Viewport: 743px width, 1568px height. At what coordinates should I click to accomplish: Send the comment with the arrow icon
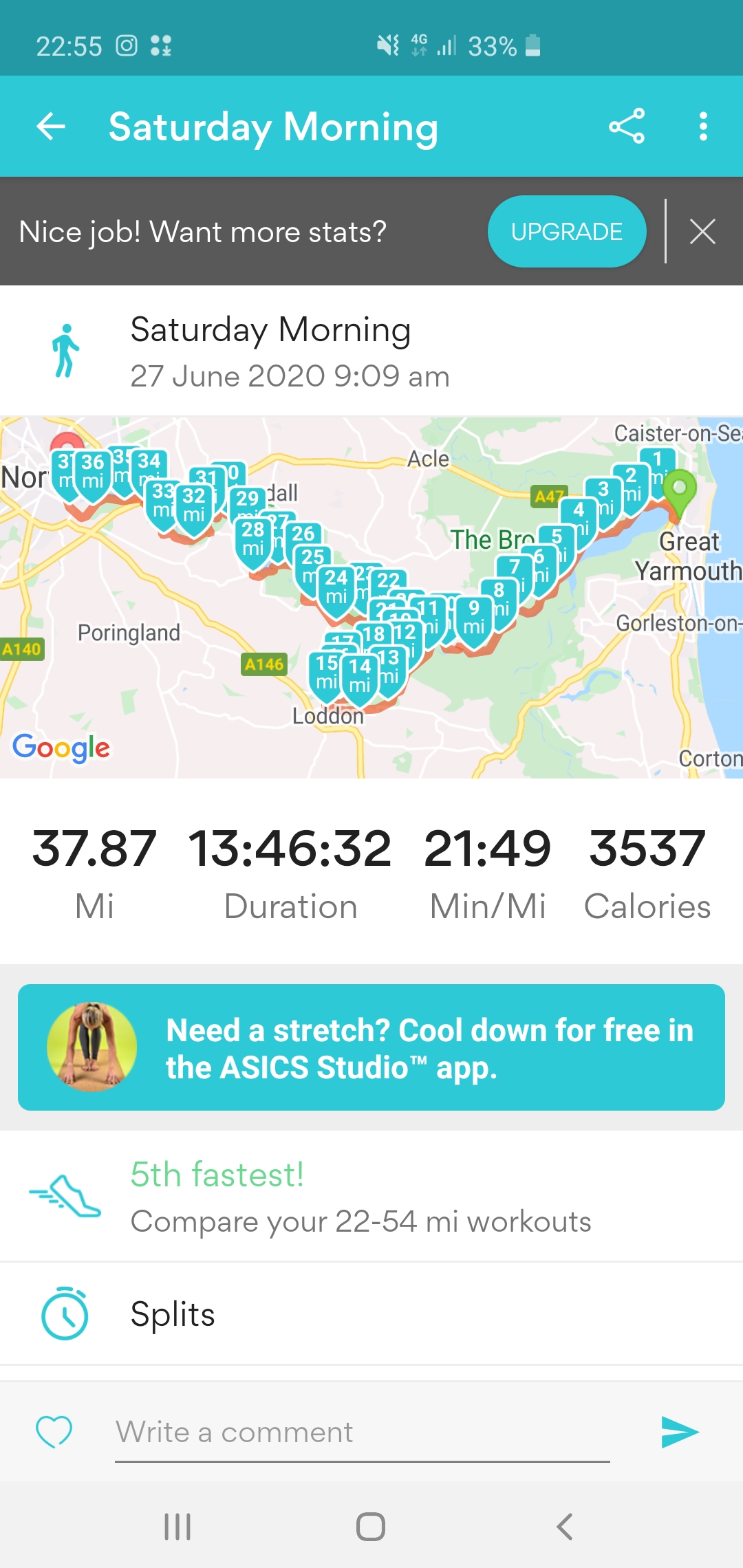pyautogui.click(x=679, y=1432)
